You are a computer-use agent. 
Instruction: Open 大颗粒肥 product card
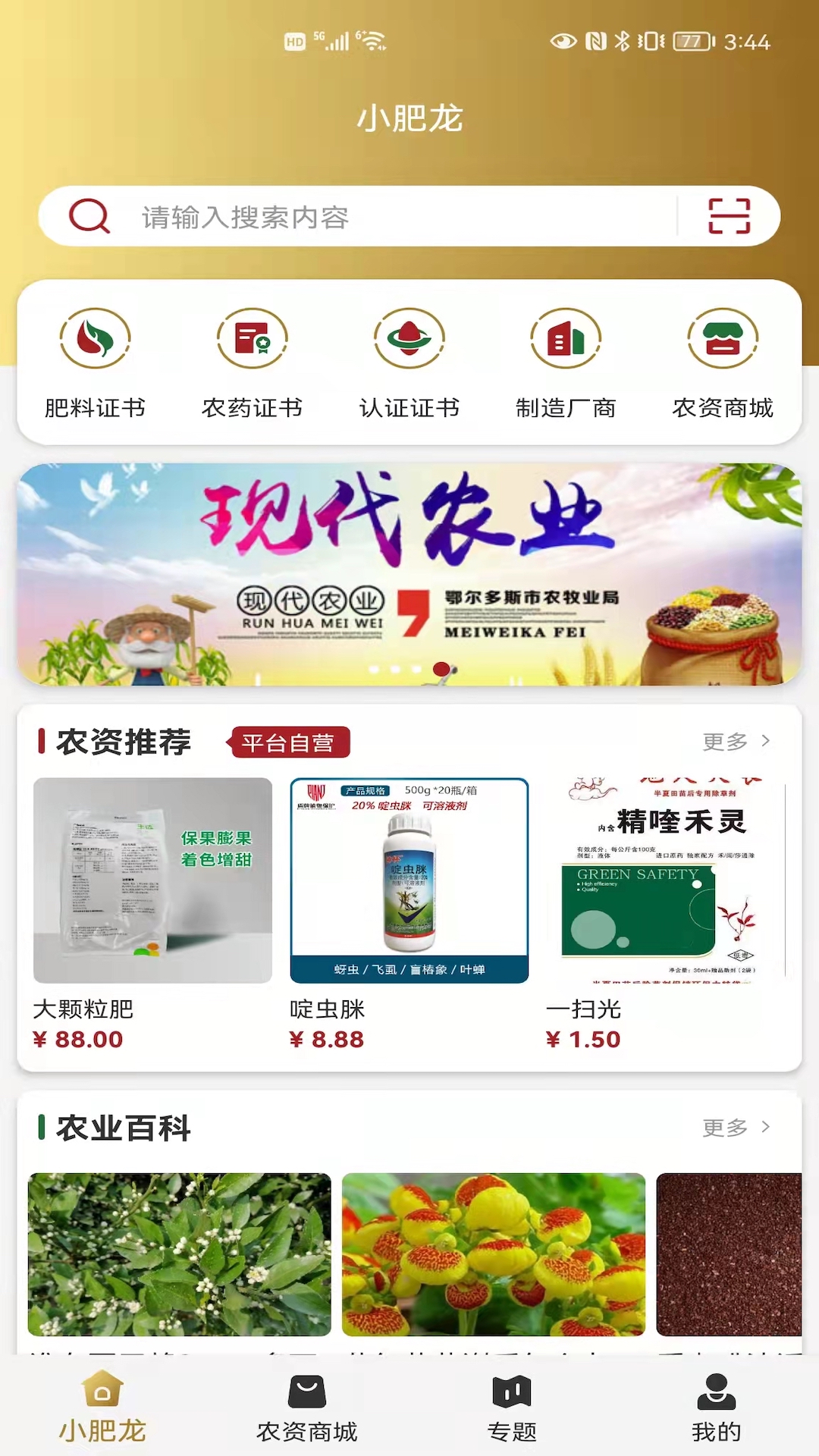click(x=152, y=914)
